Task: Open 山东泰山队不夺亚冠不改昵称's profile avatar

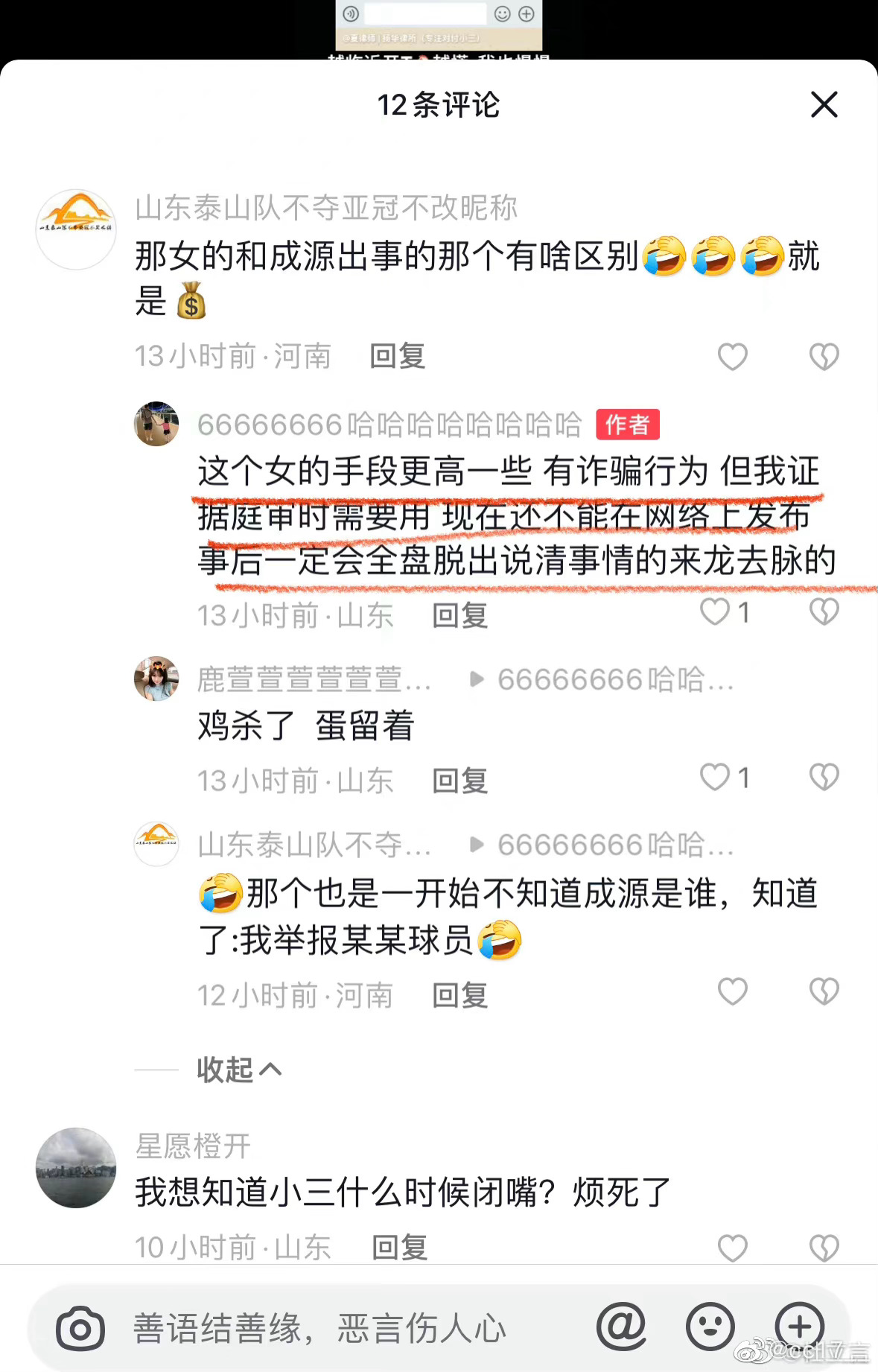Action: [x=76, y=229]
